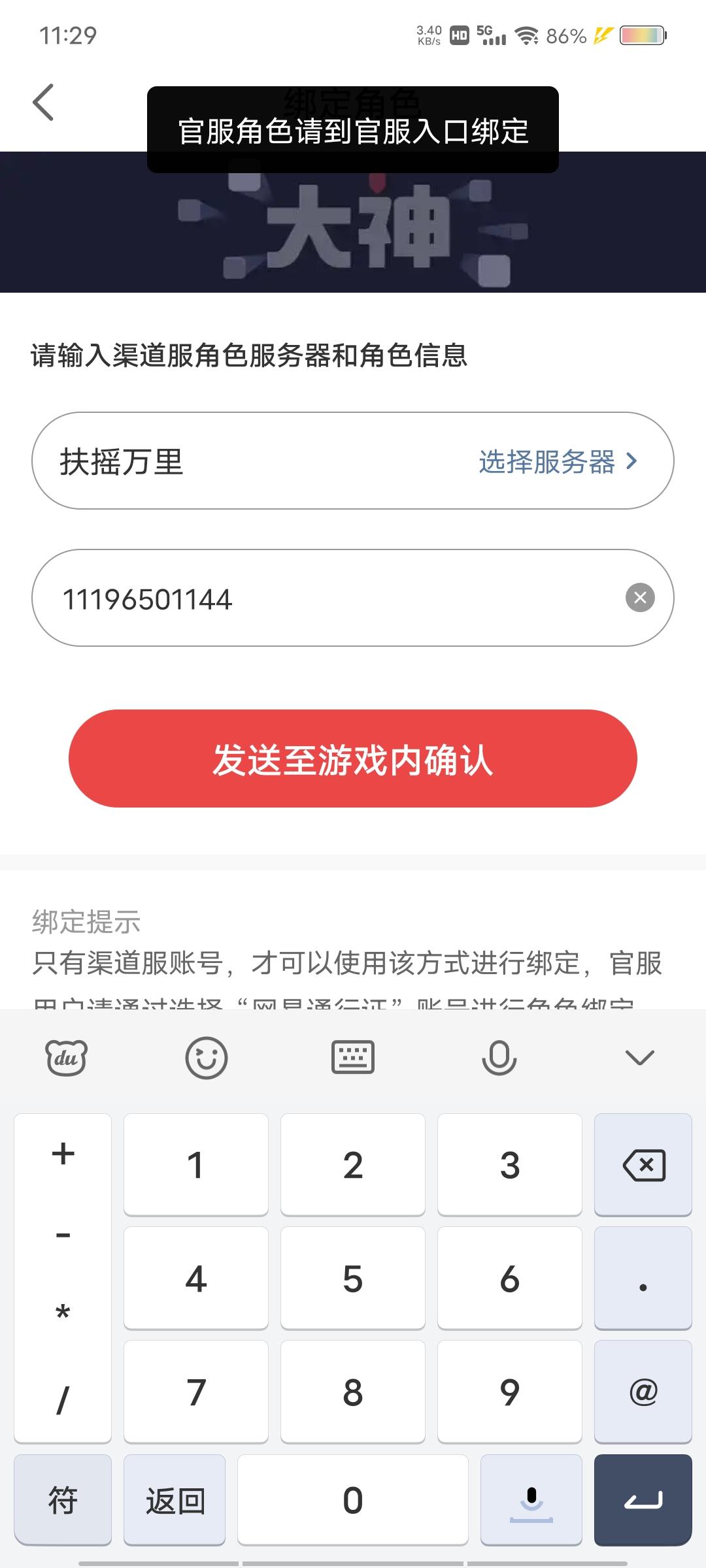Screen dimensions: 706x1568
Task: Open the keyboard emoji panel
Action: pyautogui.click(x=207, y=1058)
